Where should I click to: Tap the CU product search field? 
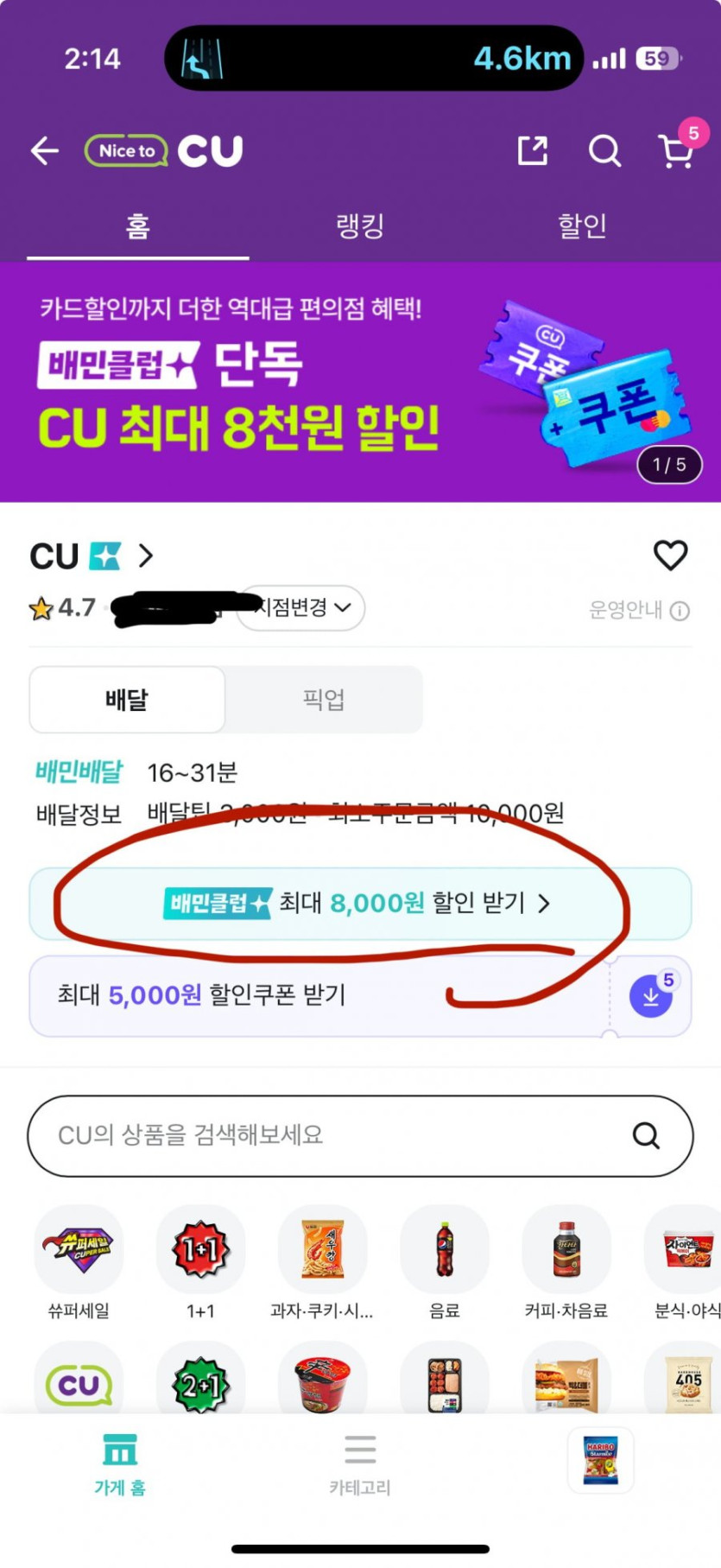(x=360, y=1135)
